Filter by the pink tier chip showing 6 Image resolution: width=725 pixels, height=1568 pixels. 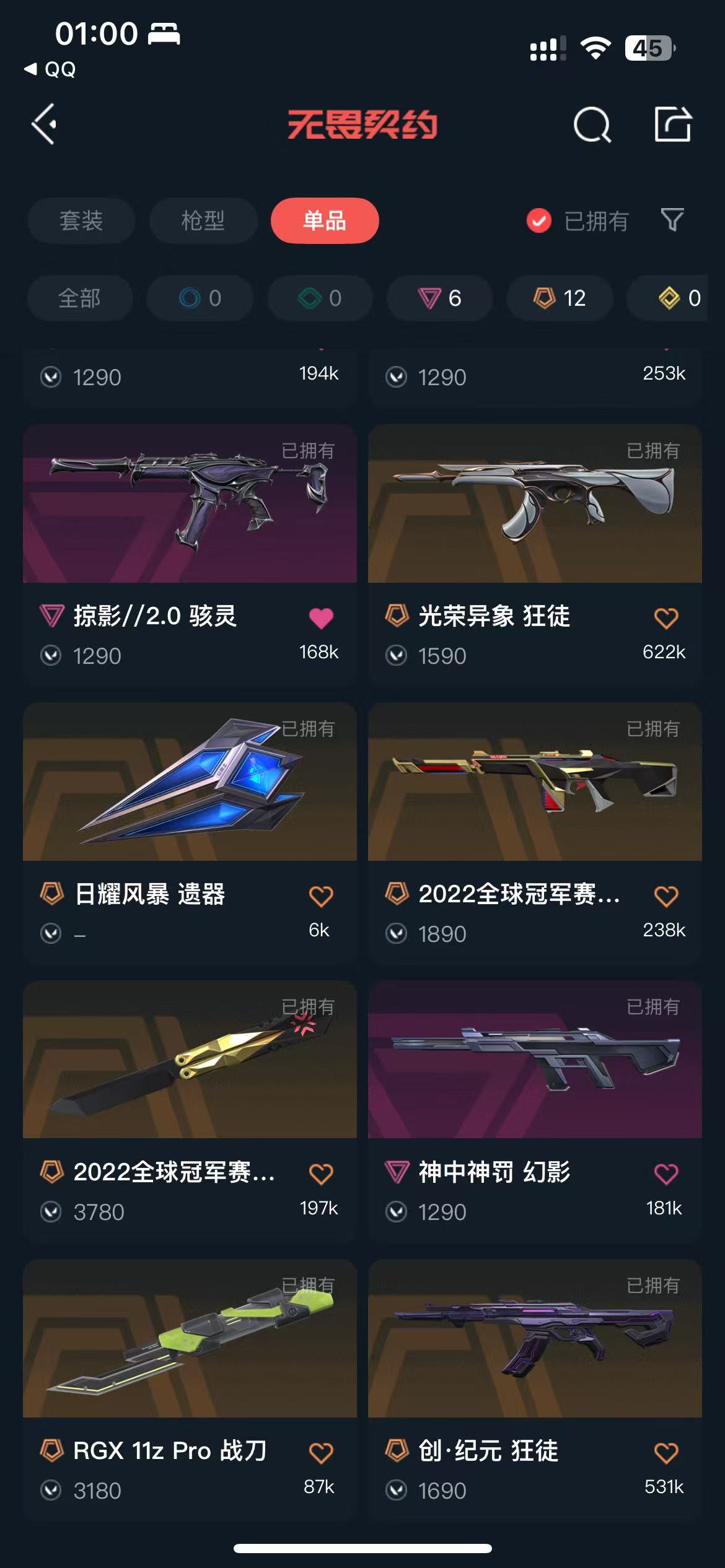click(x=439, y=298)
